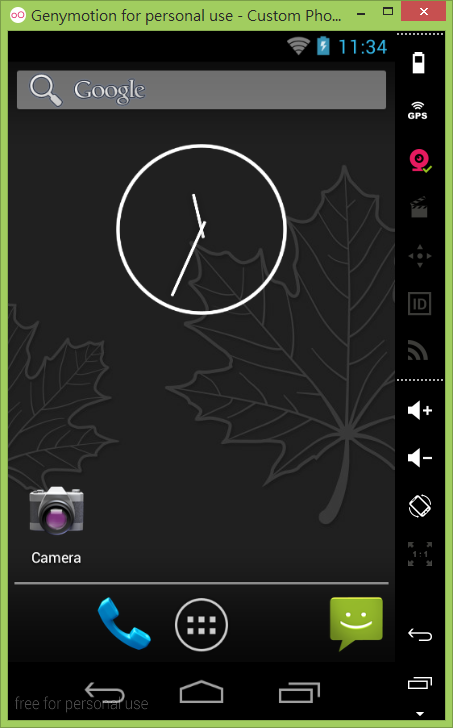Open the Phone dialer
The image size is (453, 728).
coord(124,623)
